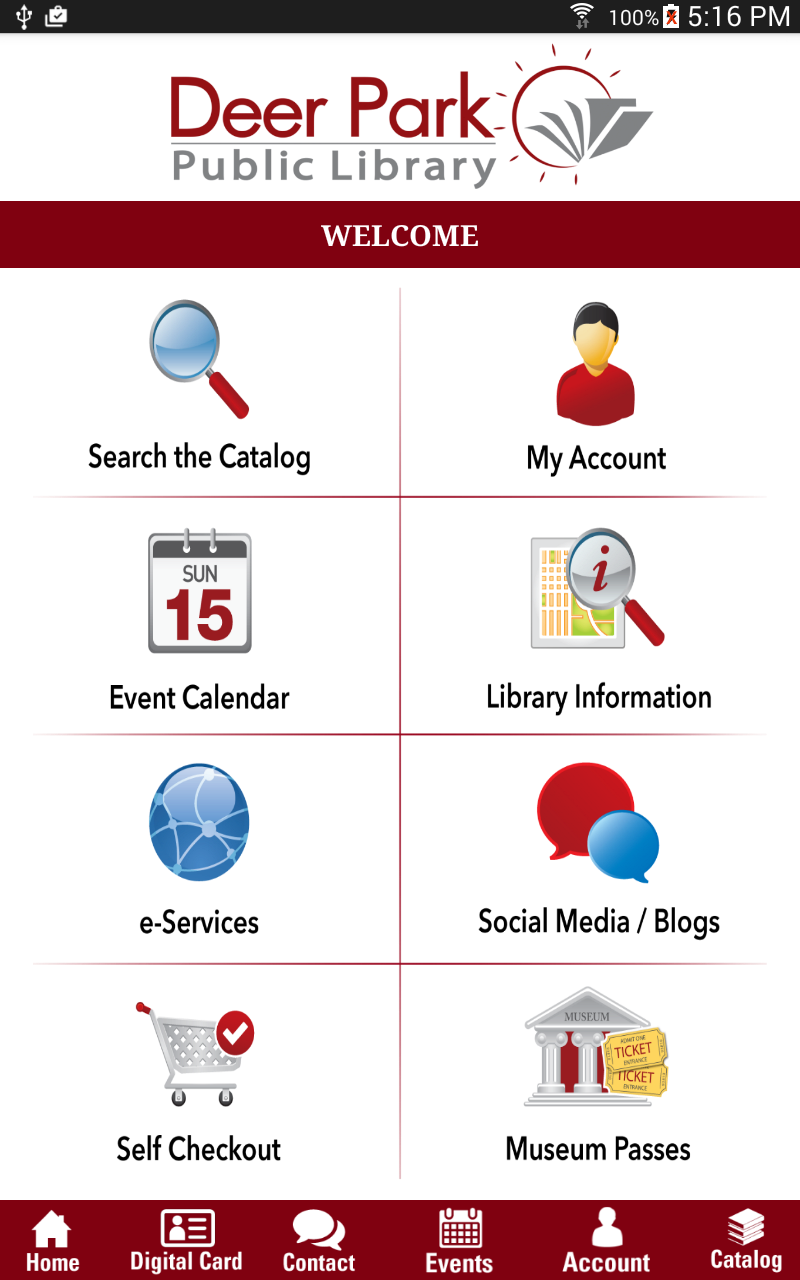
Task: Tap the Contact chat icon in bottom bar
Action: (317, 1233)
